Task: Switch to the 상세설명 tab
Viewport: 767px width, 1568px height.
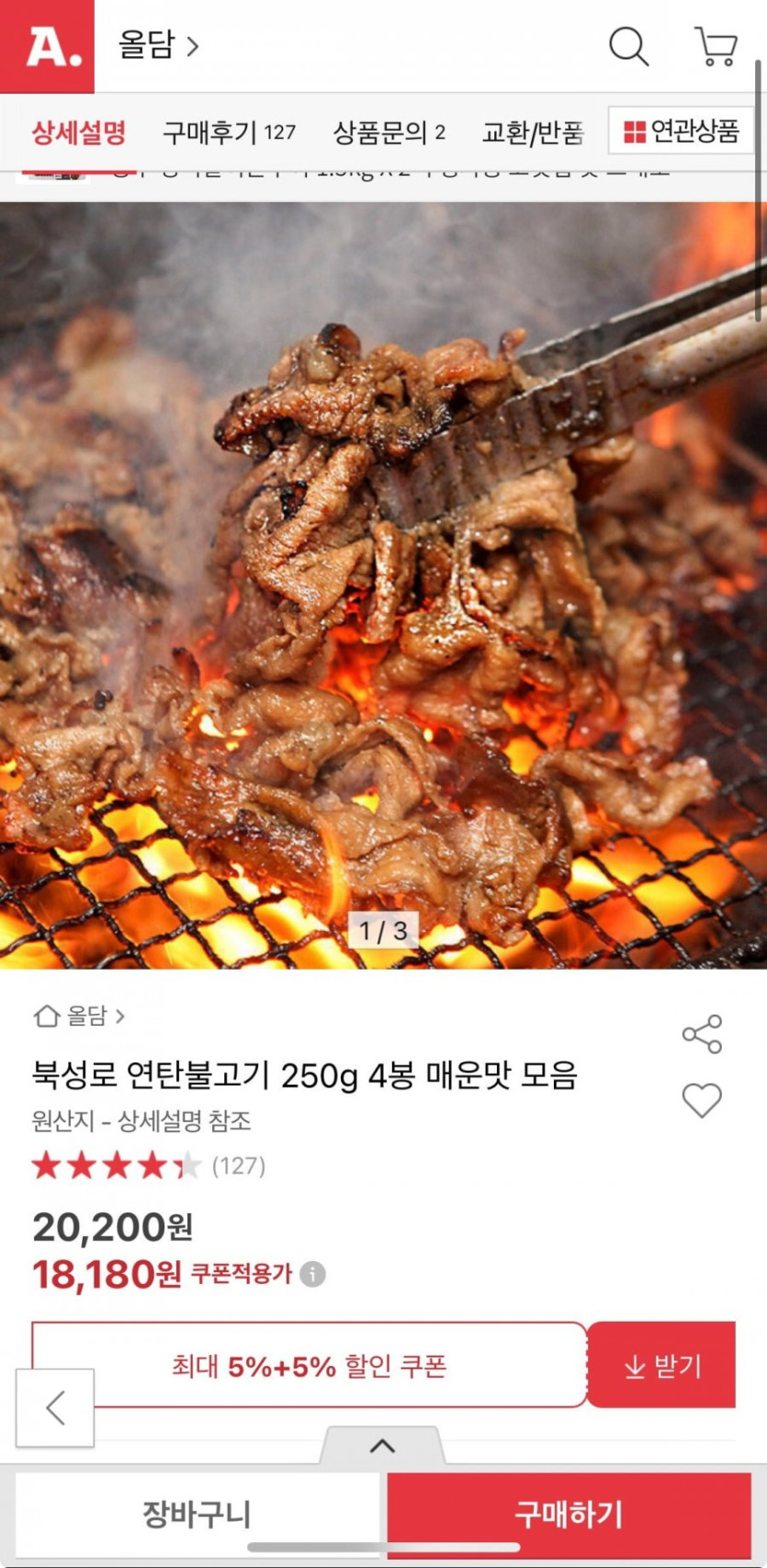Action: click(79, 132)
